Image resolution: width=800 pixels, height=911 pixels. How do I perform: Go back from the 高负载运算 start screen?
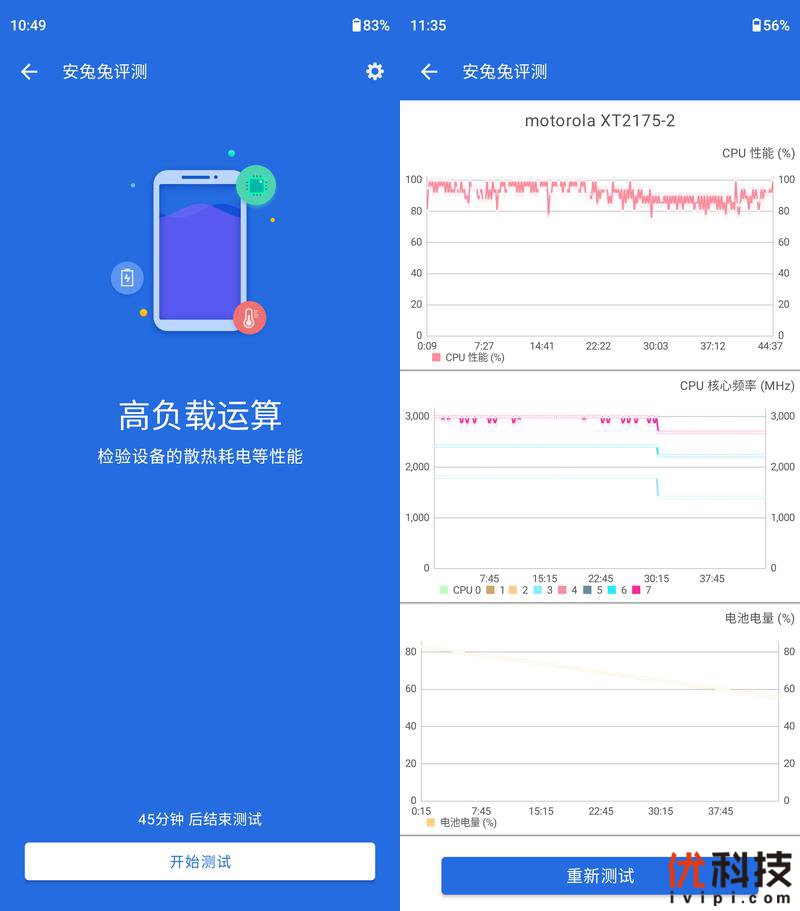29,71
